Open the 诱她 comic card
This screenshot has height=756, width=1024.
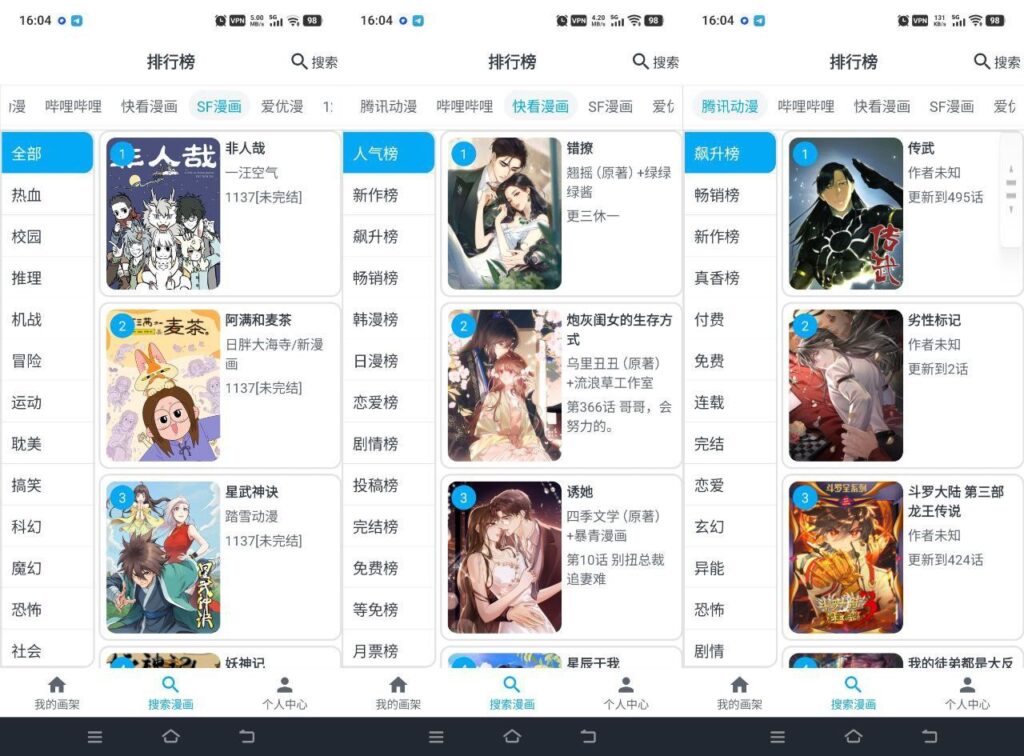coord(561,557)
